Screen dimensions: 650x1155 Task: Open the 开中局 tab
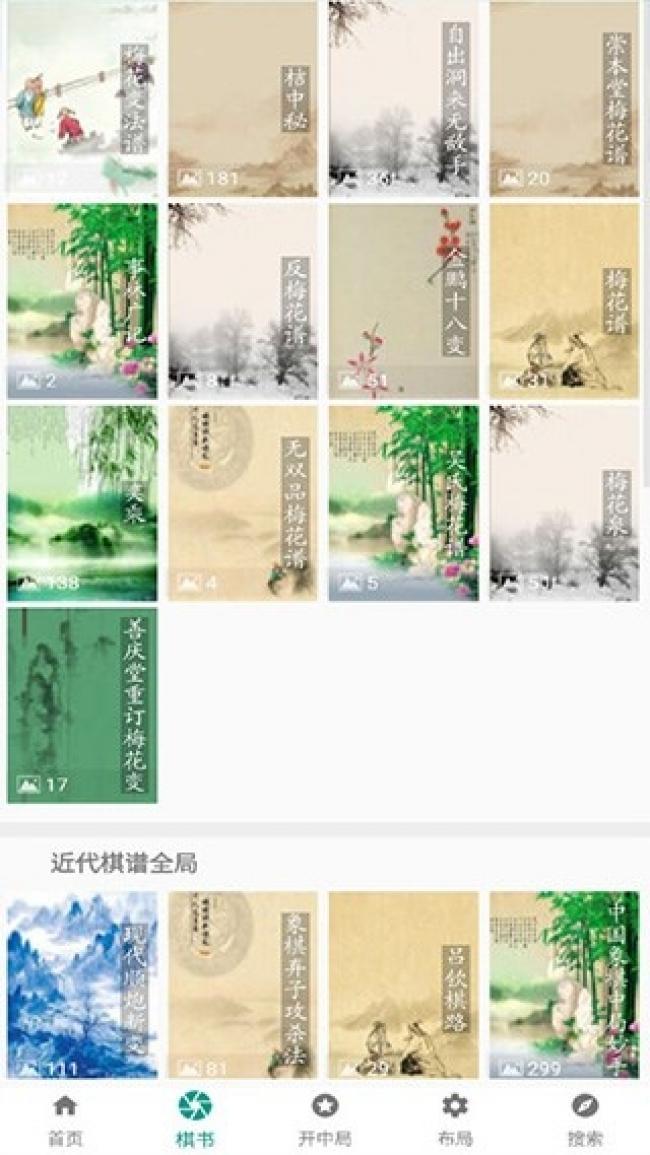[324, 1118]
